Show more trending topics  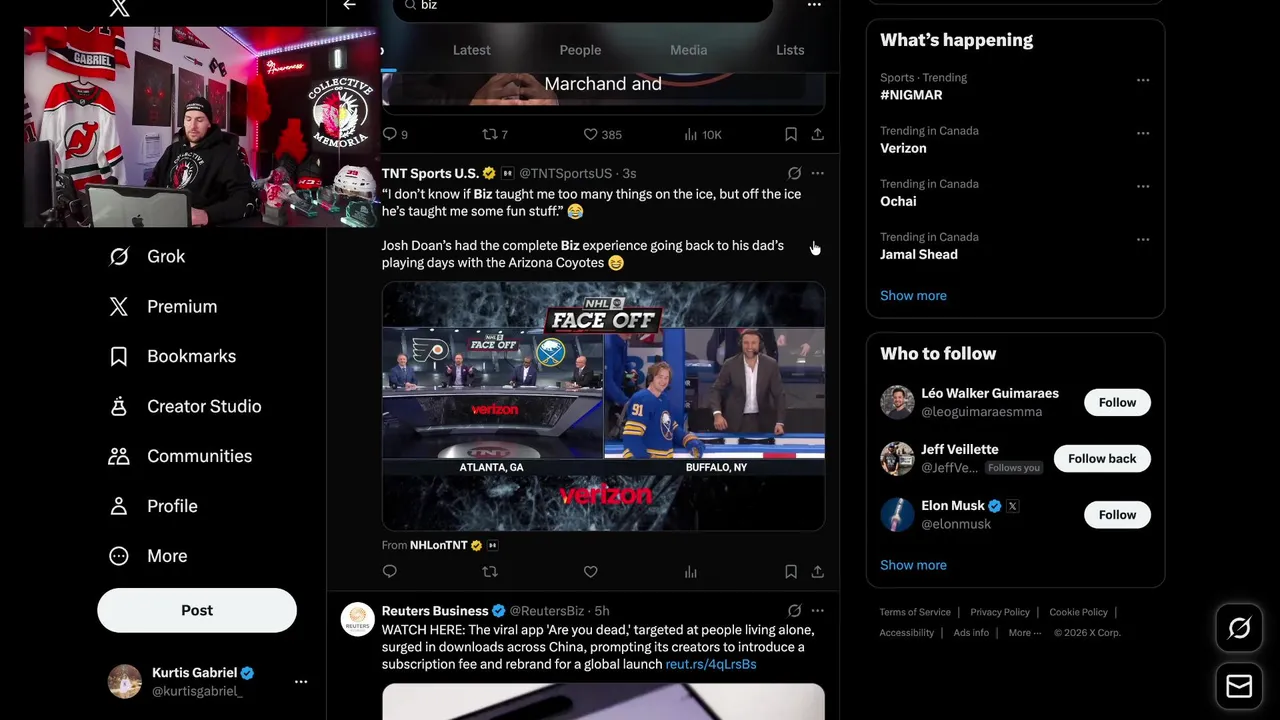coord(913,295)
